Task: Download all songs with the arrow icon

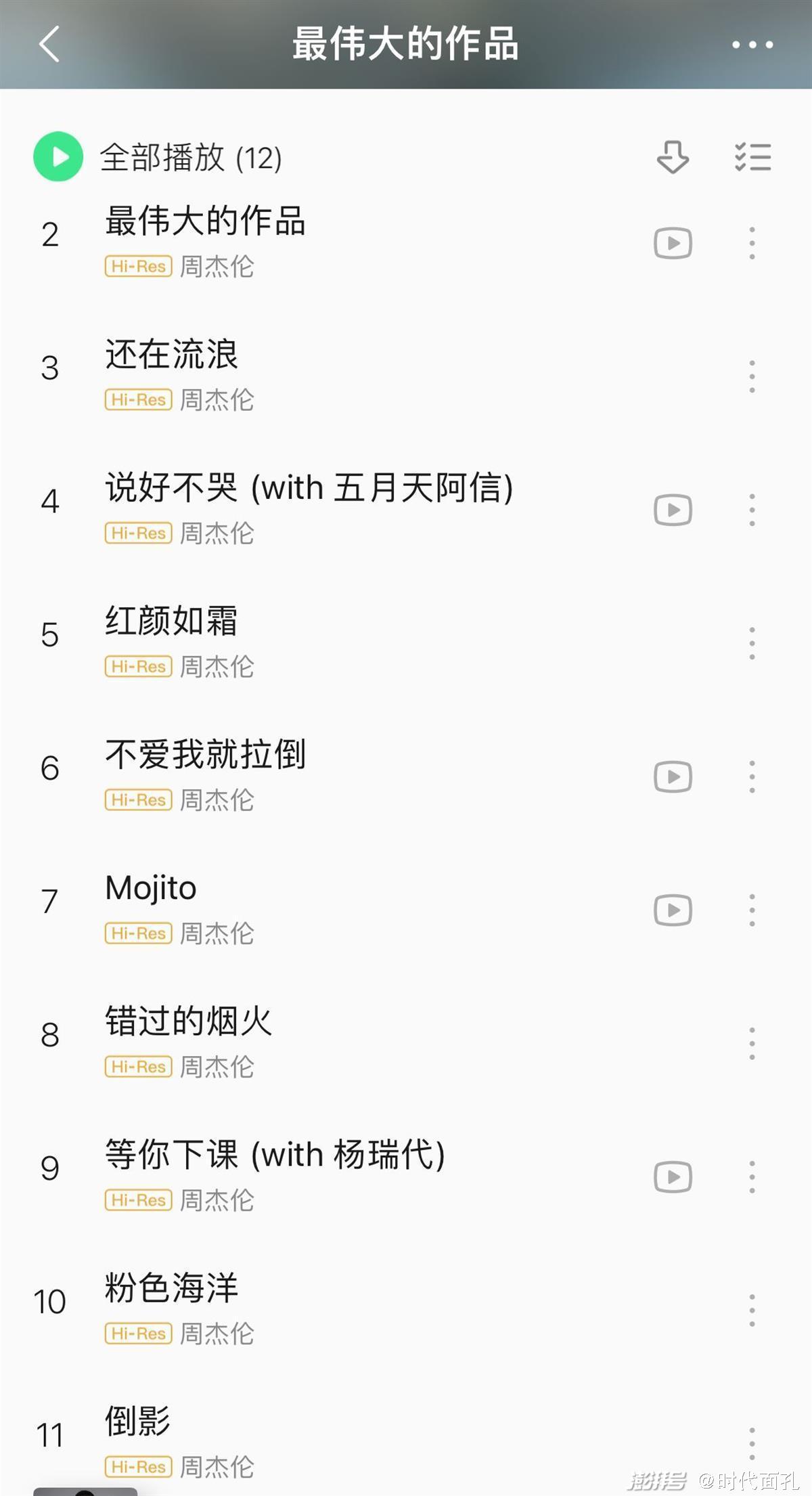Action: click(673, 157)
